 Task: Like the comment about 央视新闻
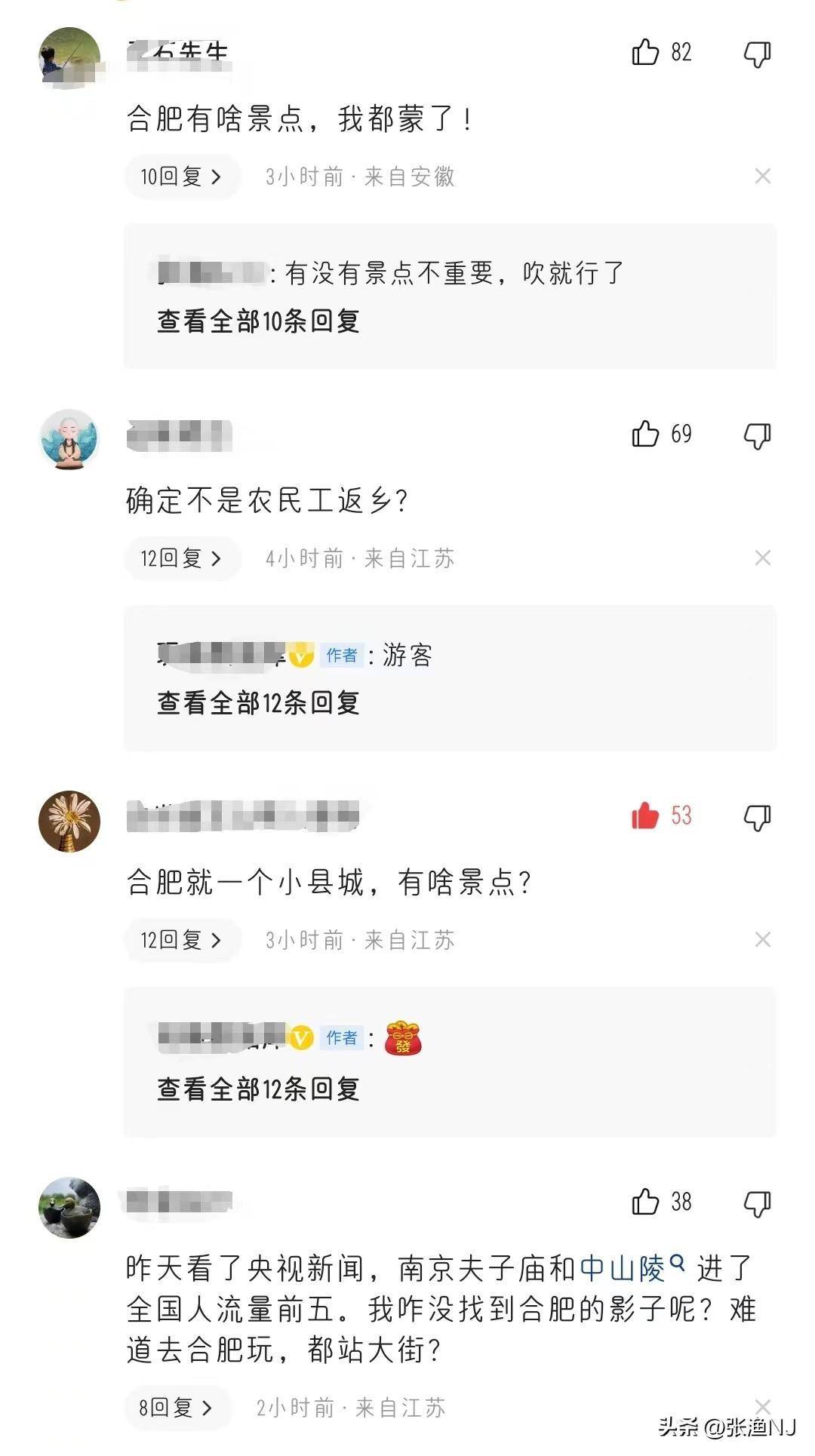(646, 1202)
